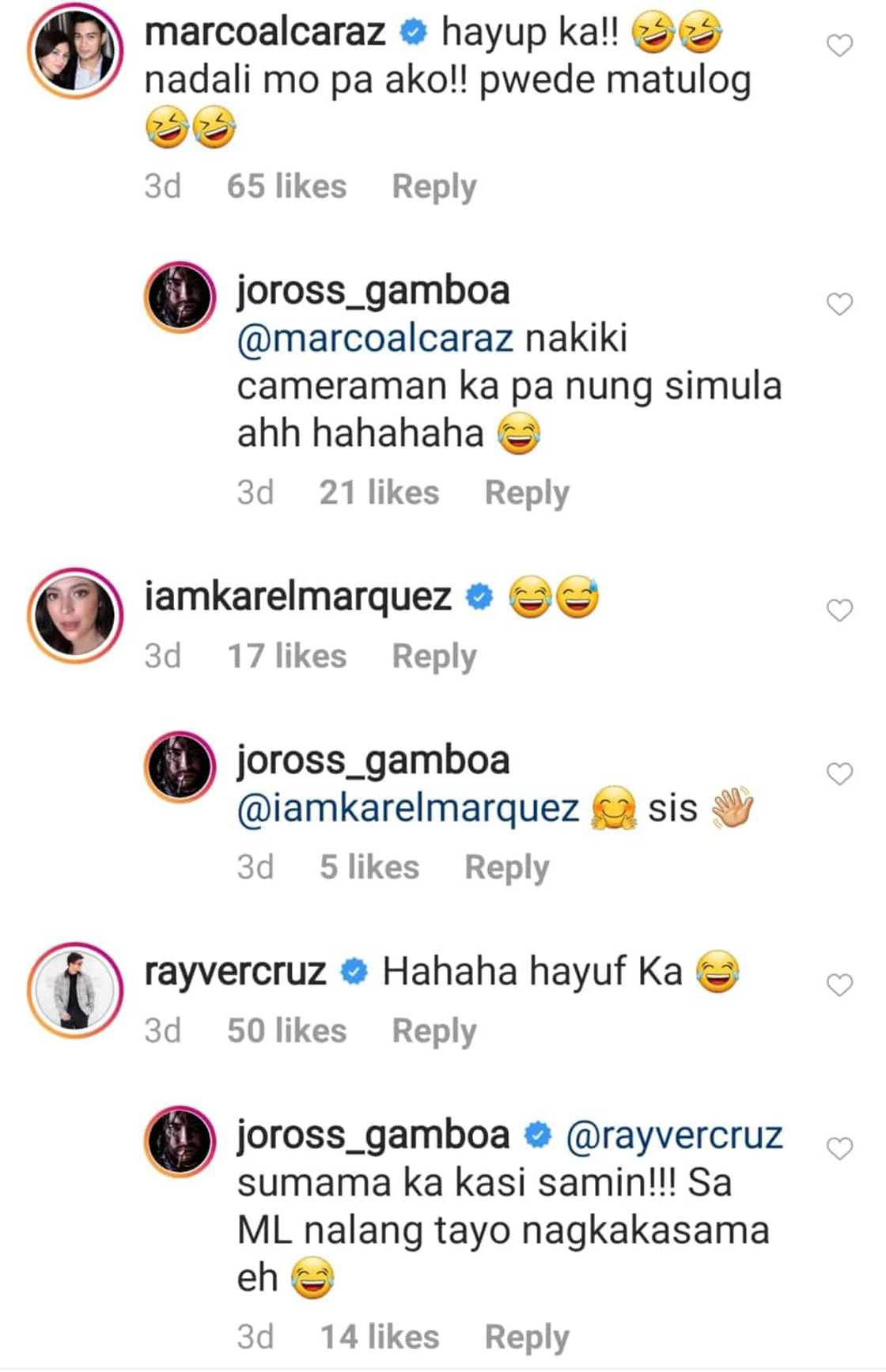Like rayvercruz's Hahaha hayuf Ka comment
This screenshot has height=1372, width=886.
(x=839, y=985)
